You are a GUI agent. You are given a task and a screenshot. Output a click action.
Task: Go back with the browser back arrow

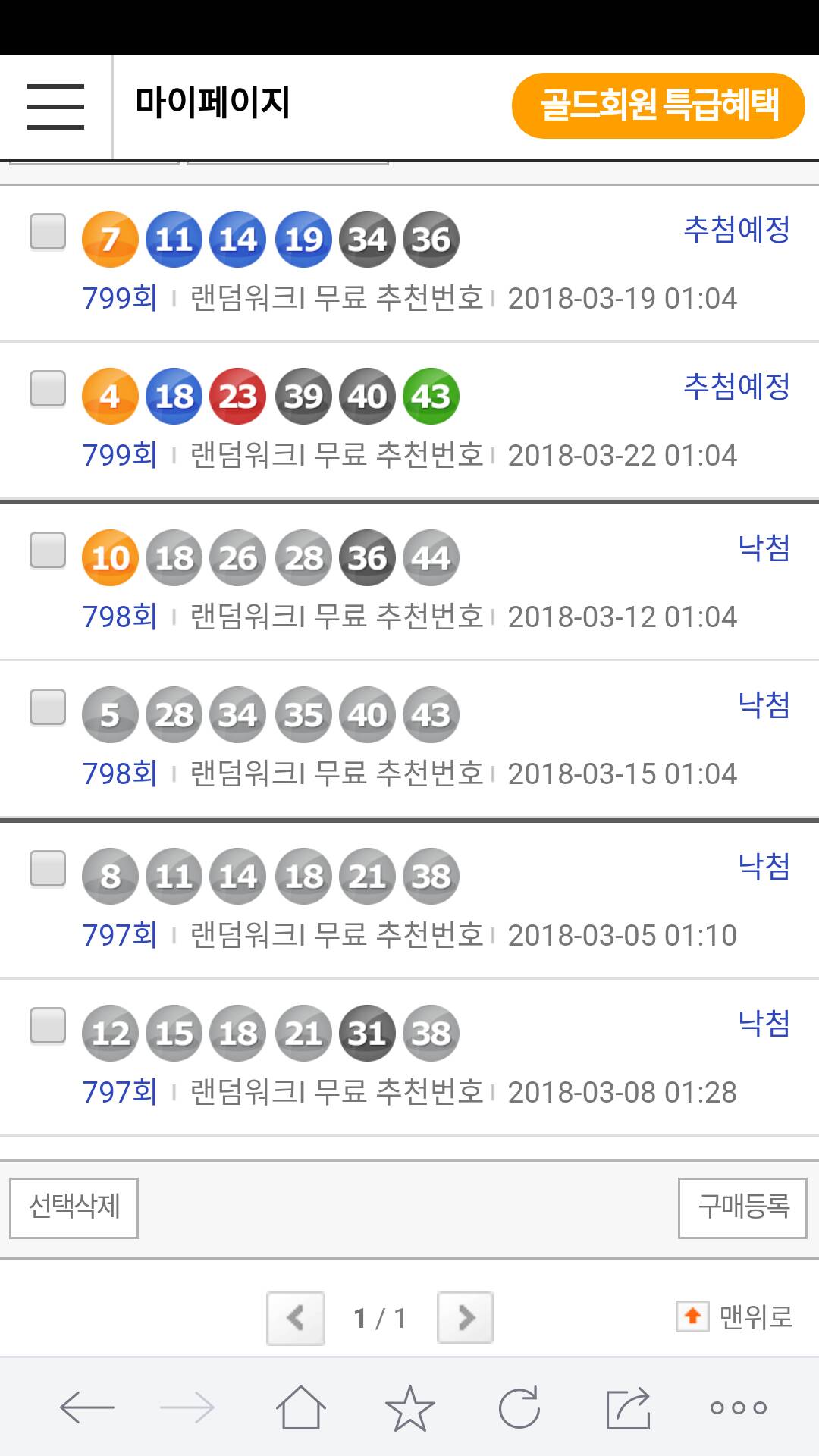pyautogui.click(x=86, y=1407)
